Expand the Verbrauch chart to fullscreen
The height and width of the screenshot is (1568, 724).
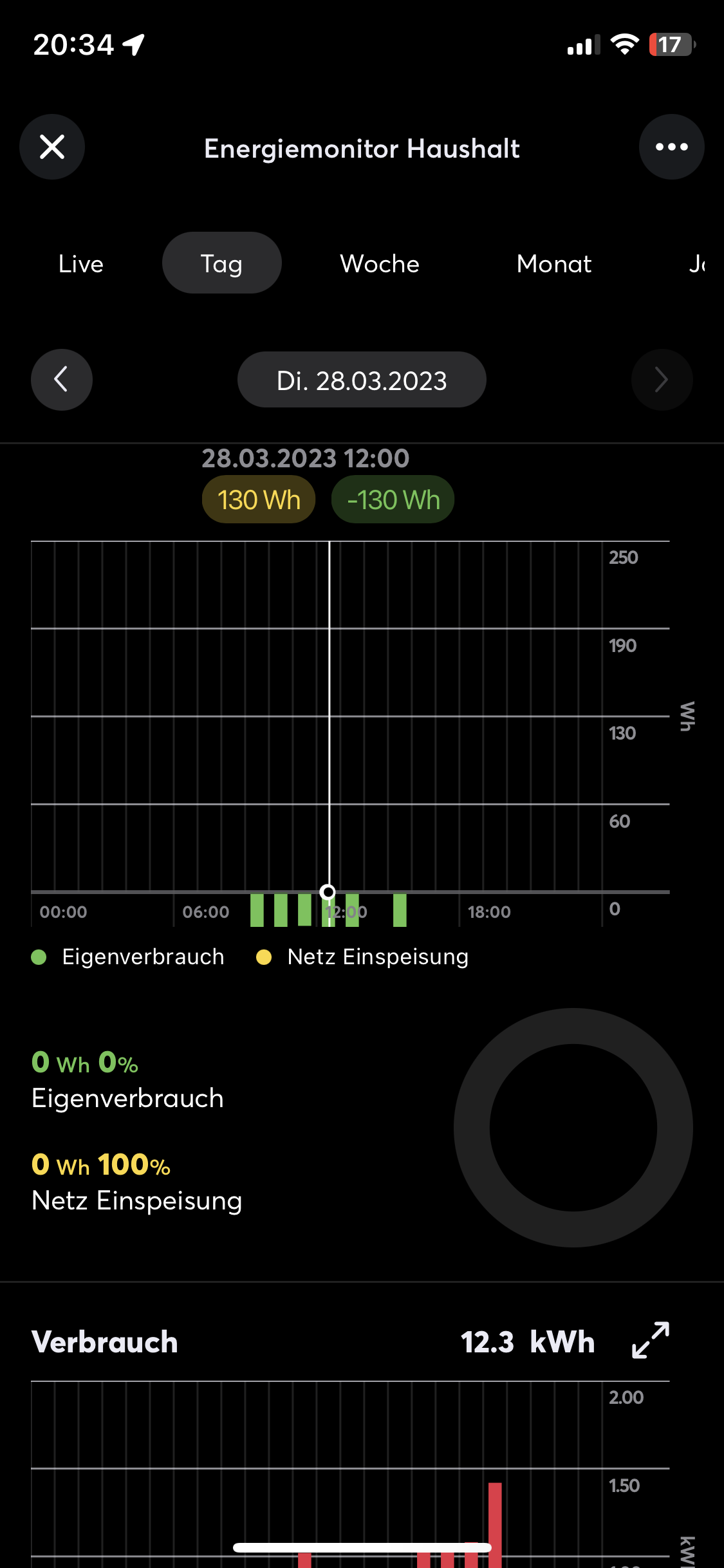(650, 1340)
